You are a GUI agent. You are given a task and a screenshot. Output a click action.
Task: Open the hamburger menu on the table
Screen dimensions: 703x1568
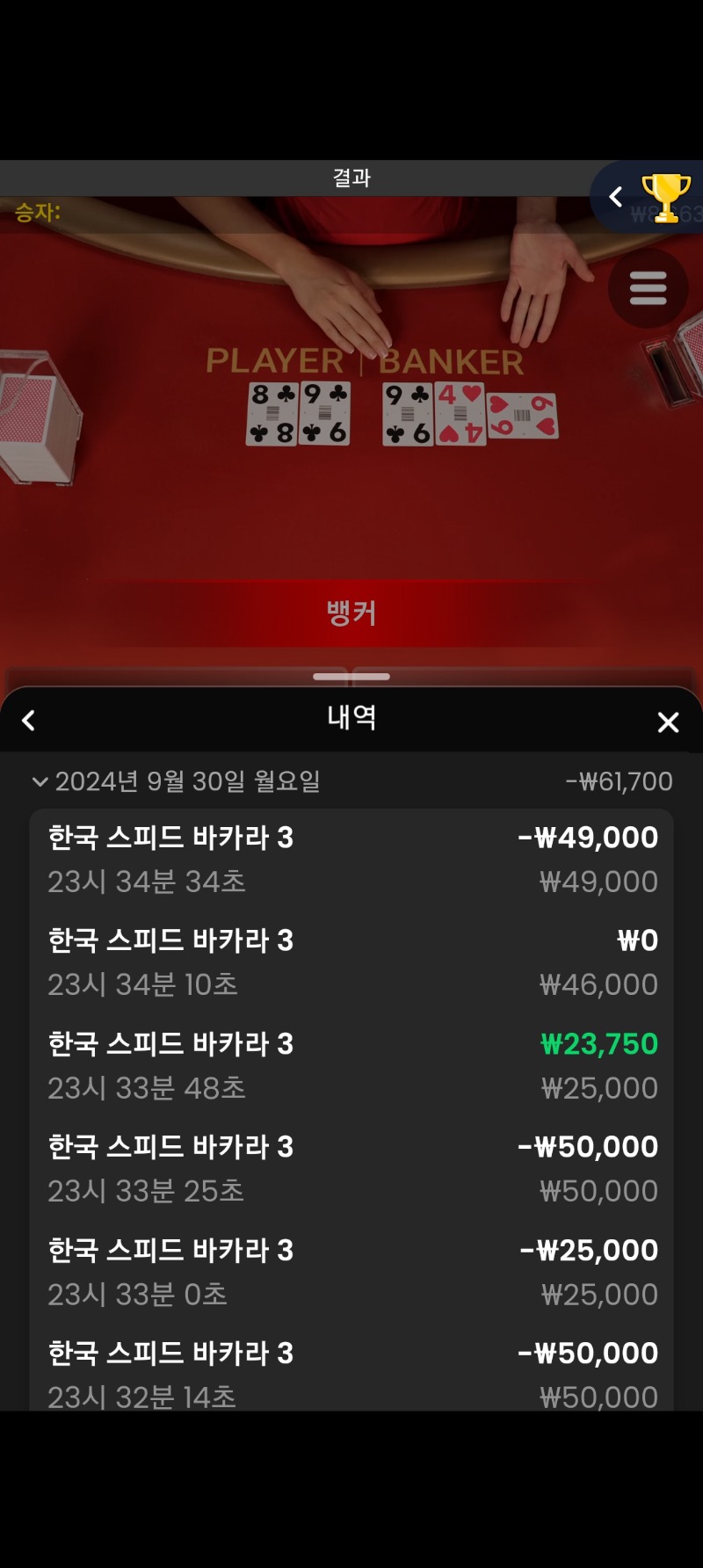[x=649, y=288]
